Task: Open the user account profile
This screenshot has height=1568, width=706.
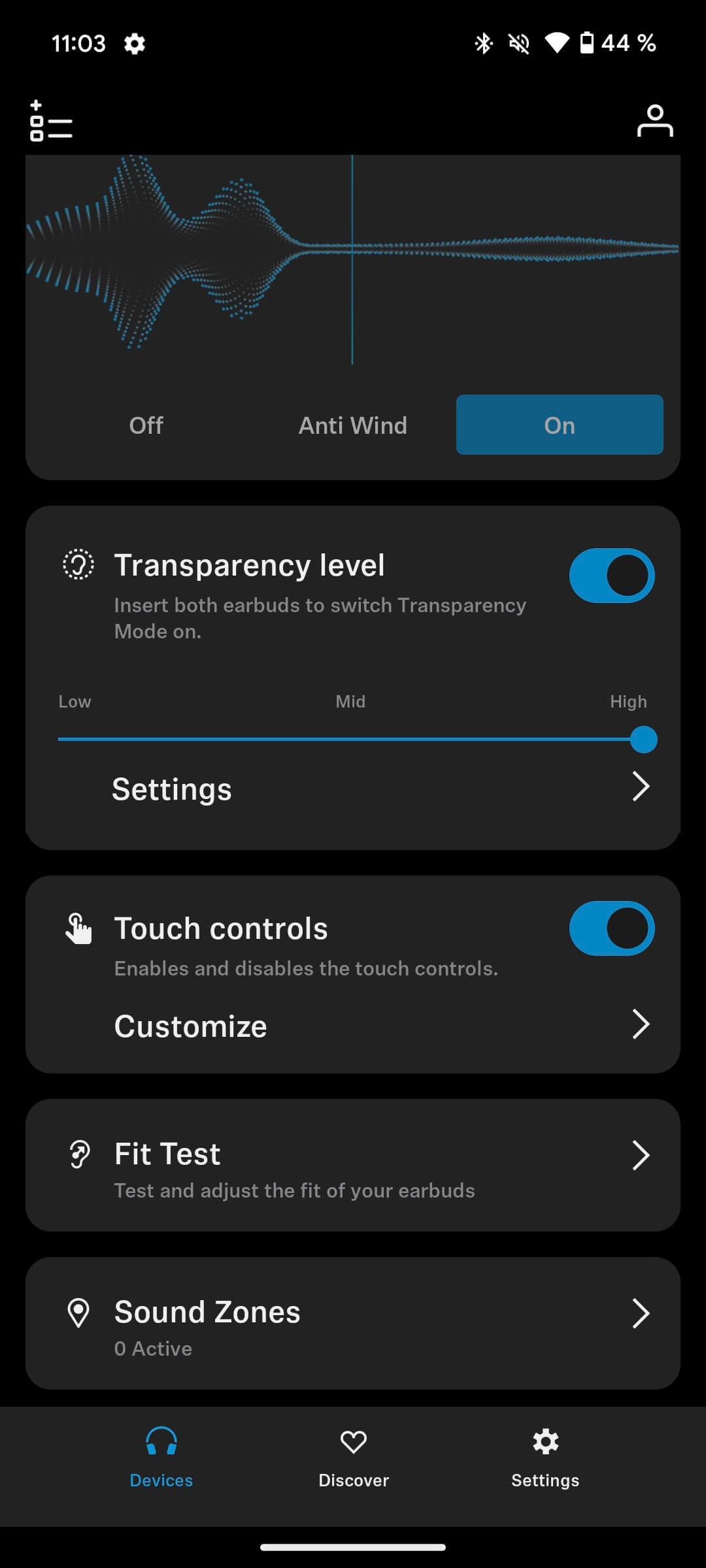Action: pos(654,121)
